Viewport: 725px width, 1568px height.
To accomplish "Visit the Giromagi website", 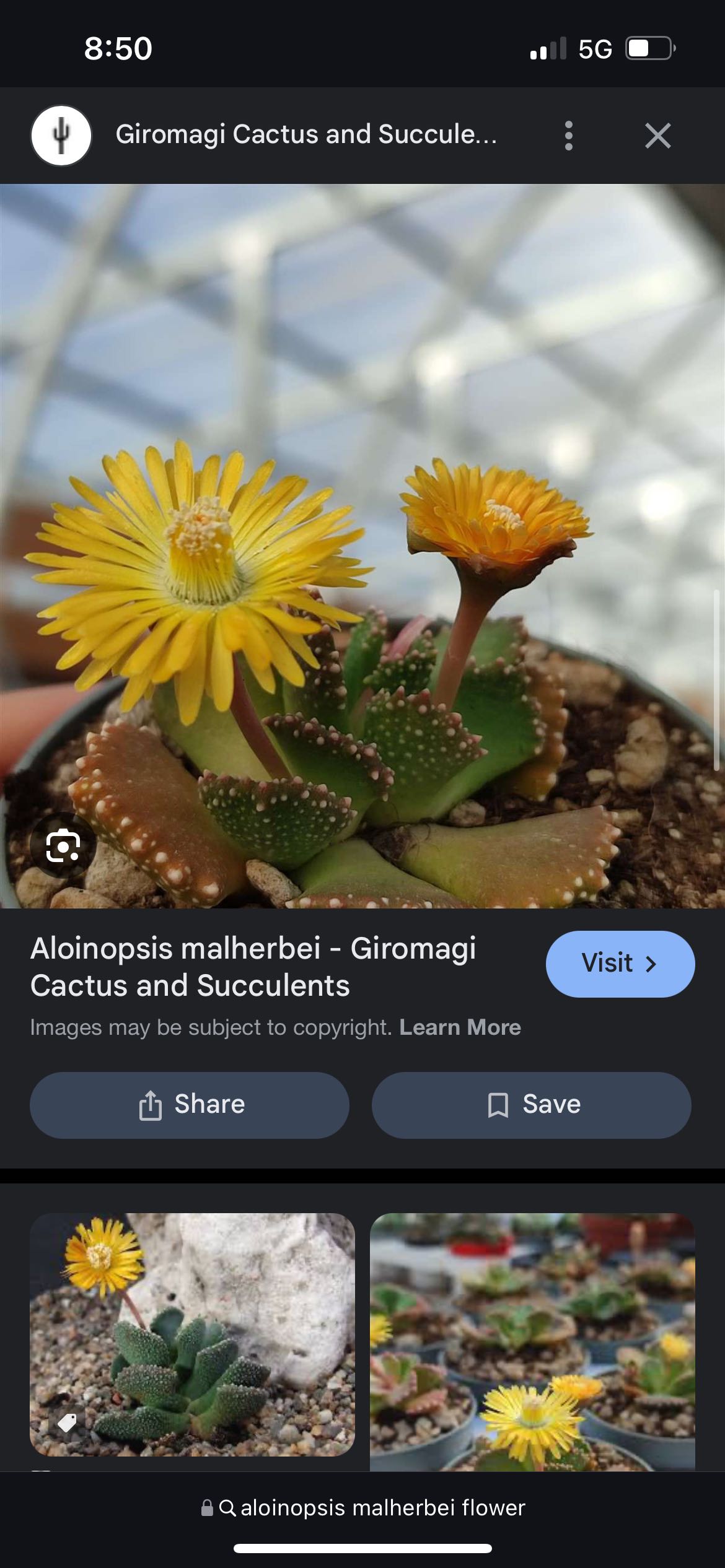I will click(620, 964).
